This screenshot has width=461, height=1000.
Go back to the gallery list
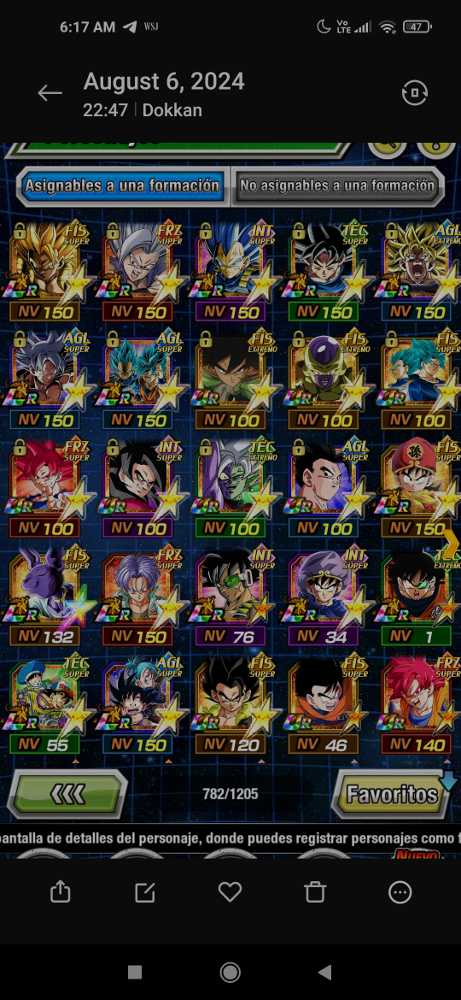tap(49, 94)
